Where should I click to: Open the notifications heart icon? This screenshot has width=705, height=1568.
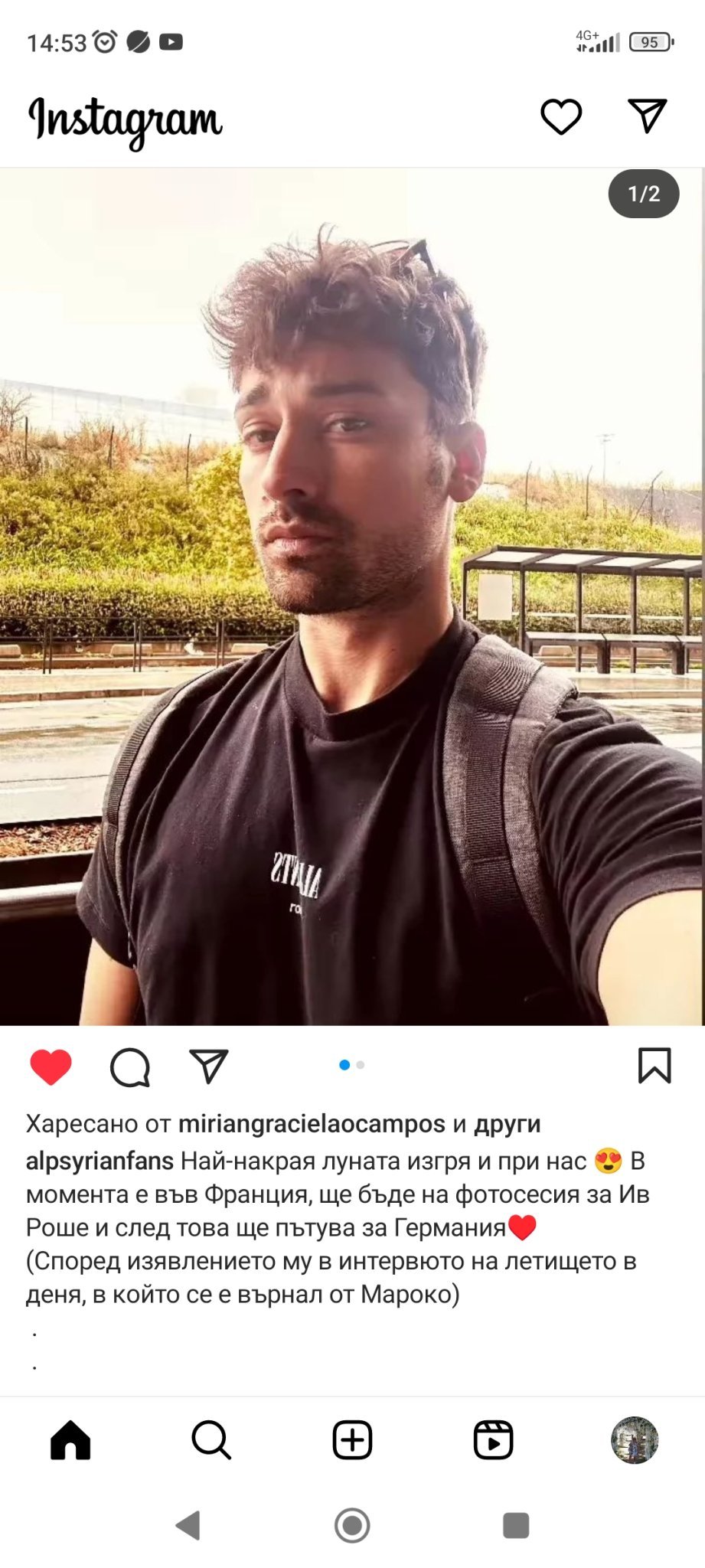pos(561,117)
